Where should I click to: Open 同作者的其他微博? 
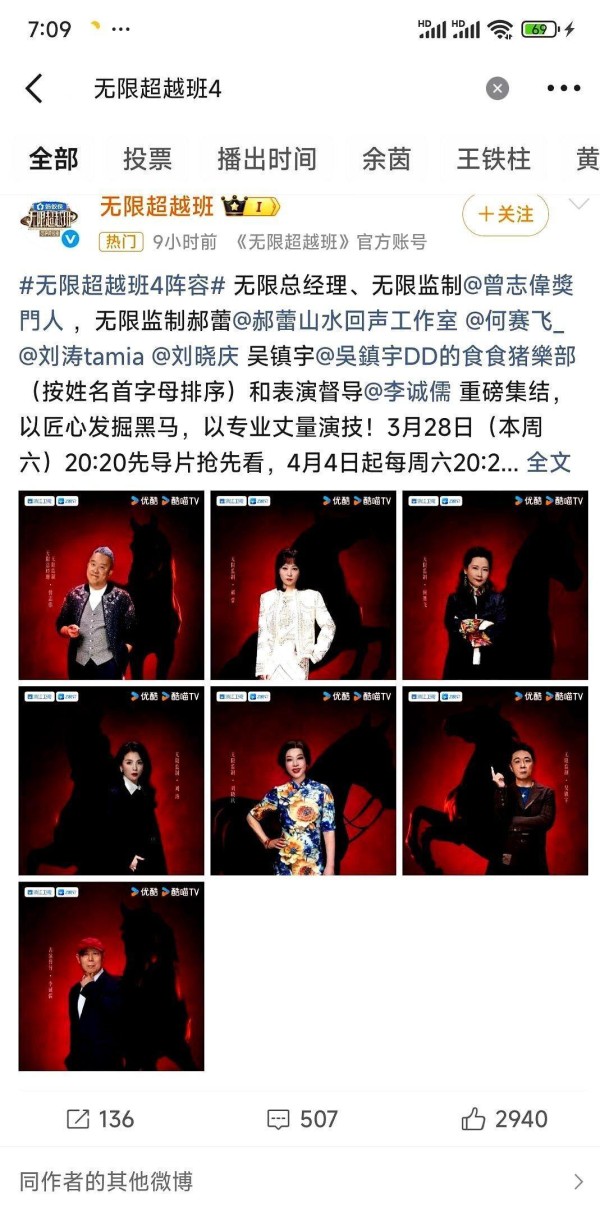300,1181
